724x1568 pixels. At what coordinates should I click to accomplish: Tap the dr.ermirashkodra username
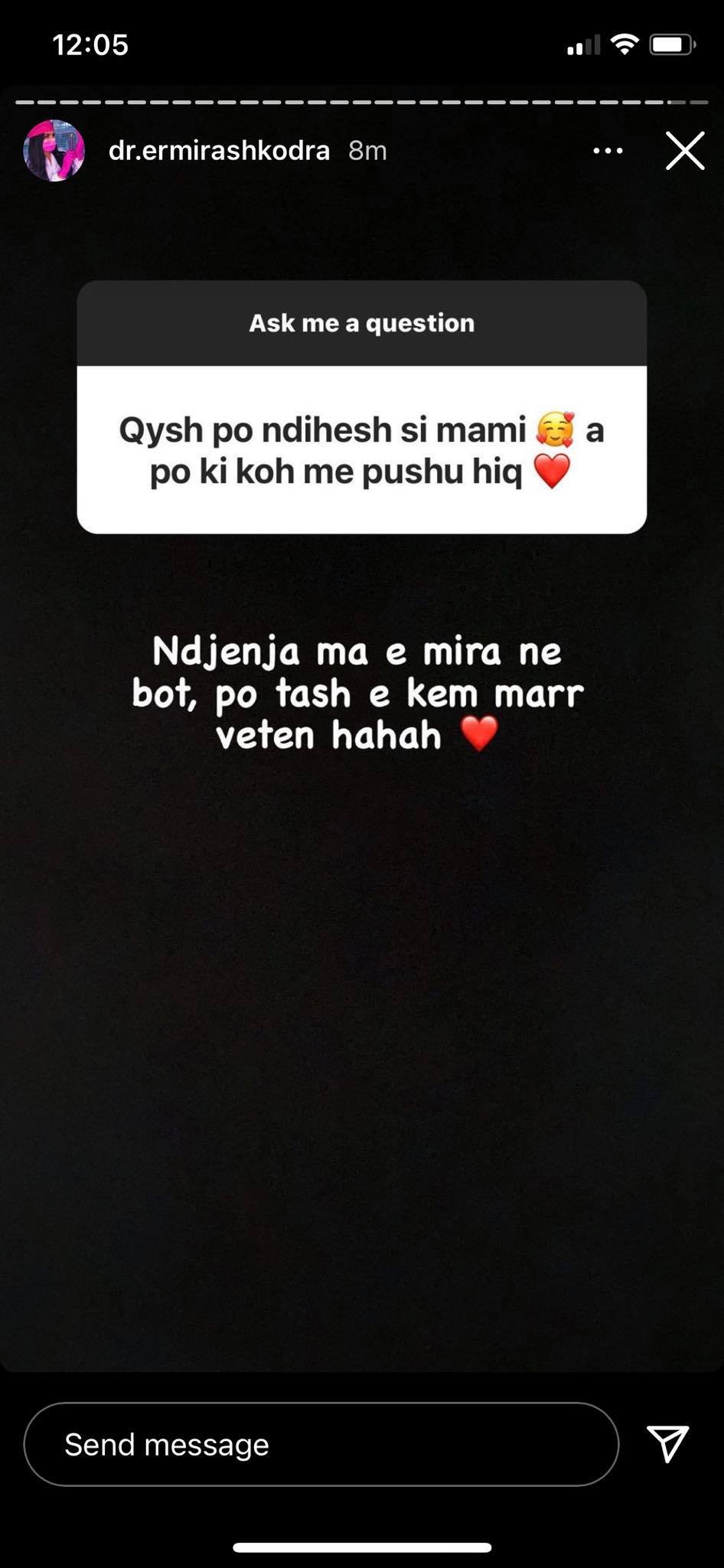(x=219, y=151)
